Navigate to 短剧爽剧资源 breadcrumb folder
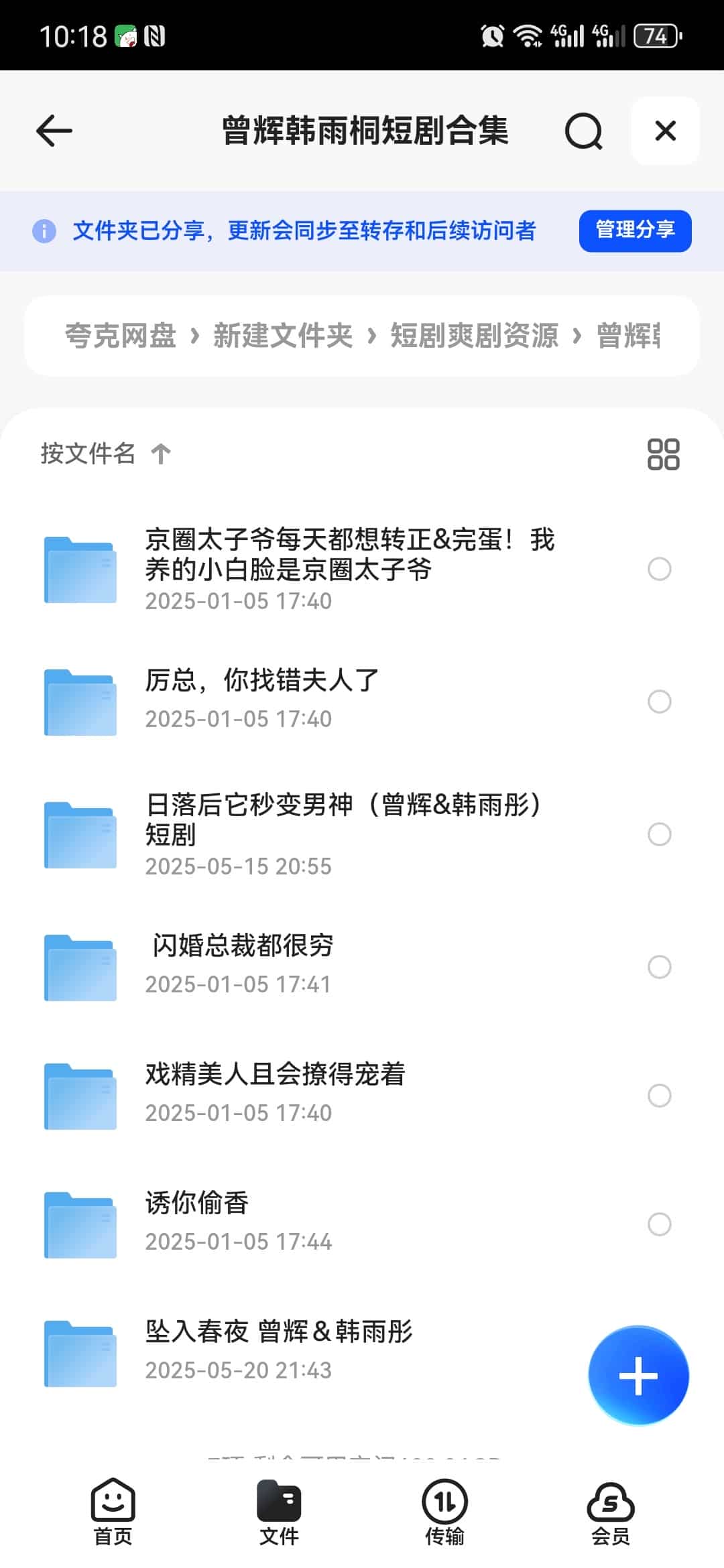Viewport: 724px width, 1568px height. pyautogui.click(x=474, y=335)
